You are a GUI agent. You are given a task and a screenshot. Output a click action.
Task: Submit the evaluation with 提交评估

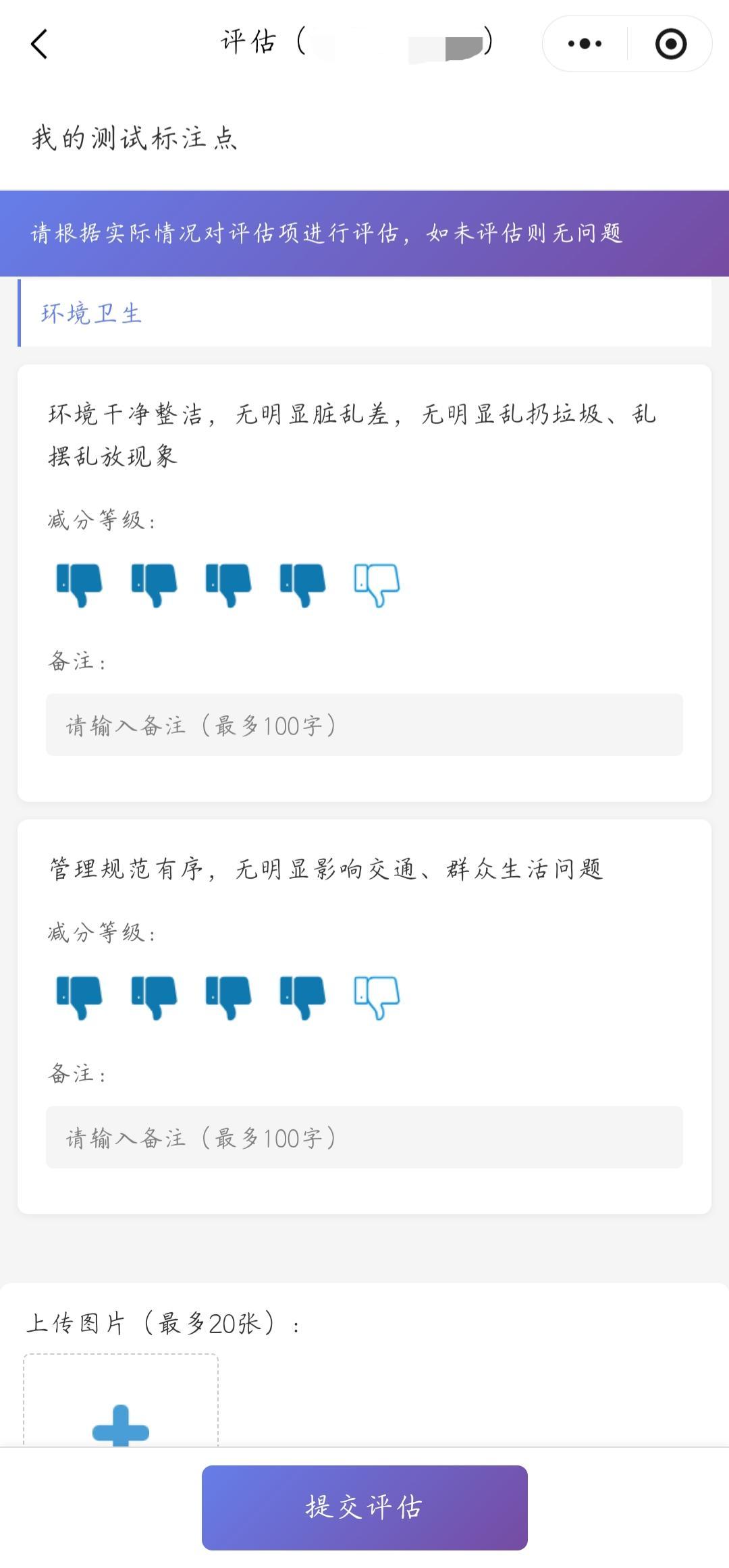click(364, 1507)
